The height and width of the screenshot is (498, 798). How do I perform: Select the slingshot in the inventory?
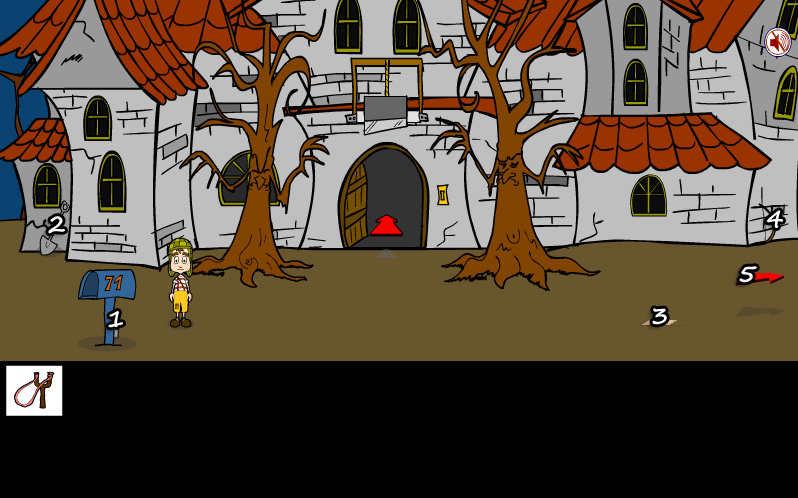[x=34, y=391]
